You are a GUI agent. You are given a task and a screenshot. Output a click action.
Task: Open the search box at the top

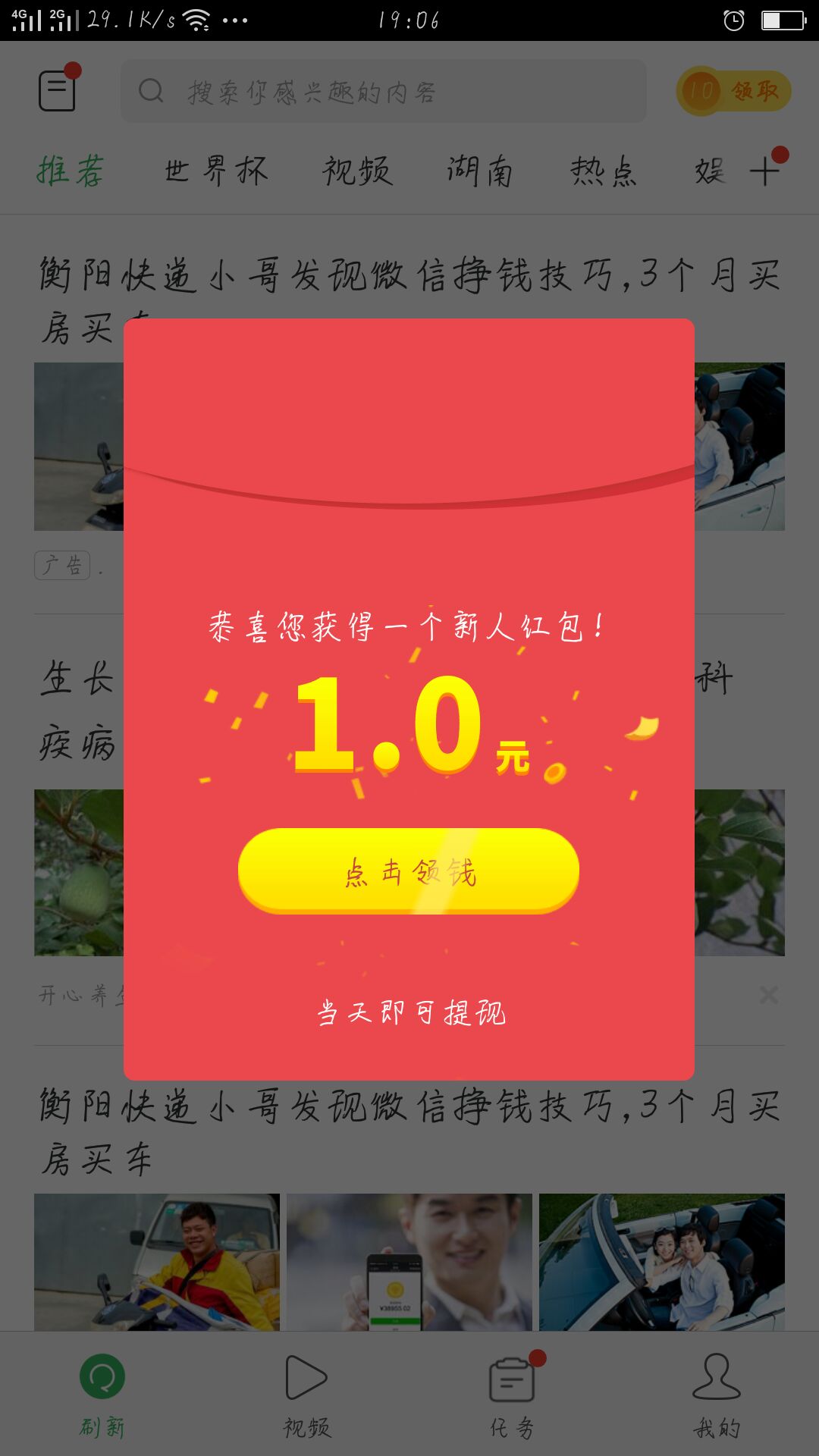pos(383,92)
